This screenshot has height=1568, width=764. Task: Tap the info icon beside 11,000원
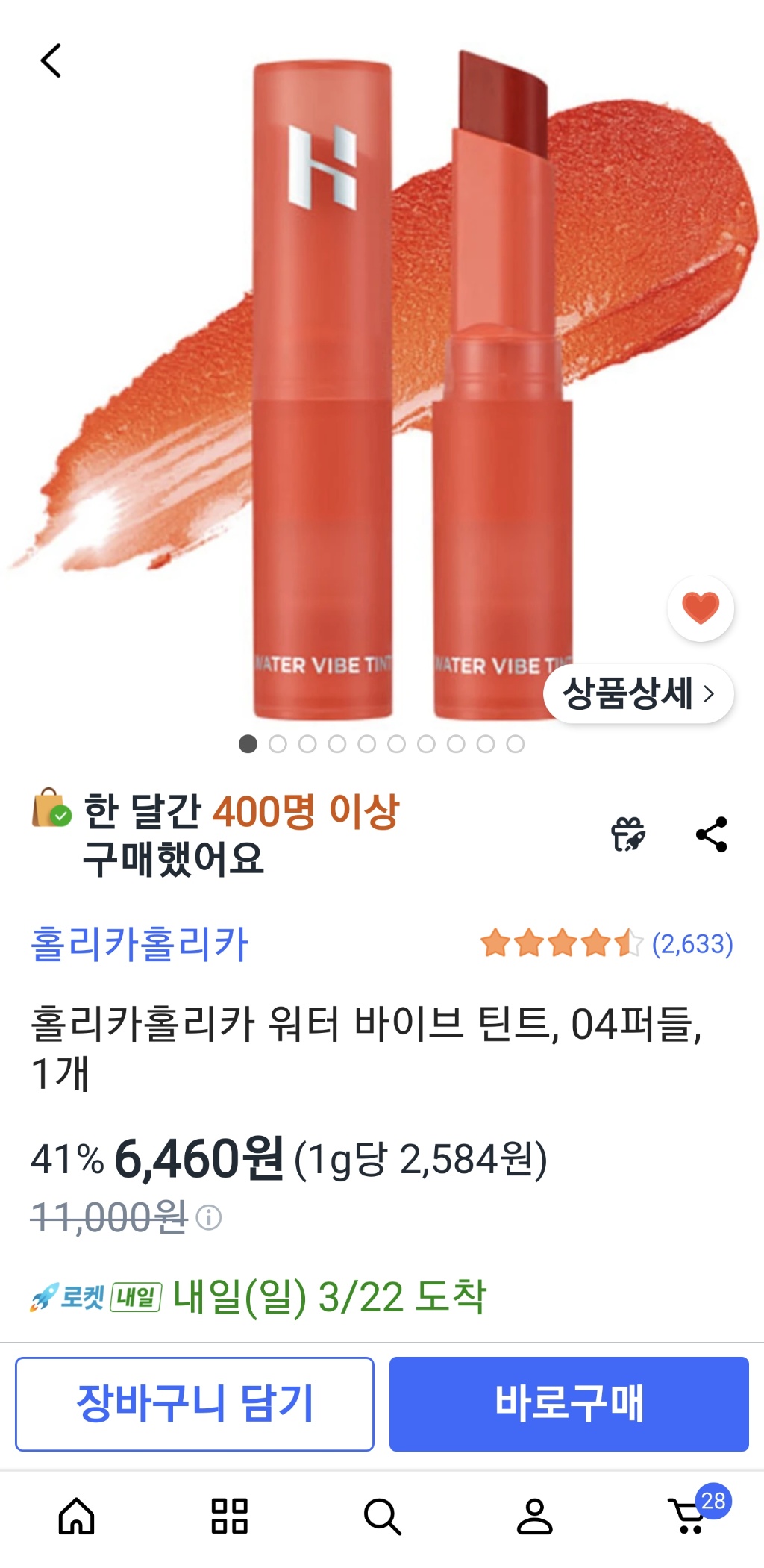209,1218
